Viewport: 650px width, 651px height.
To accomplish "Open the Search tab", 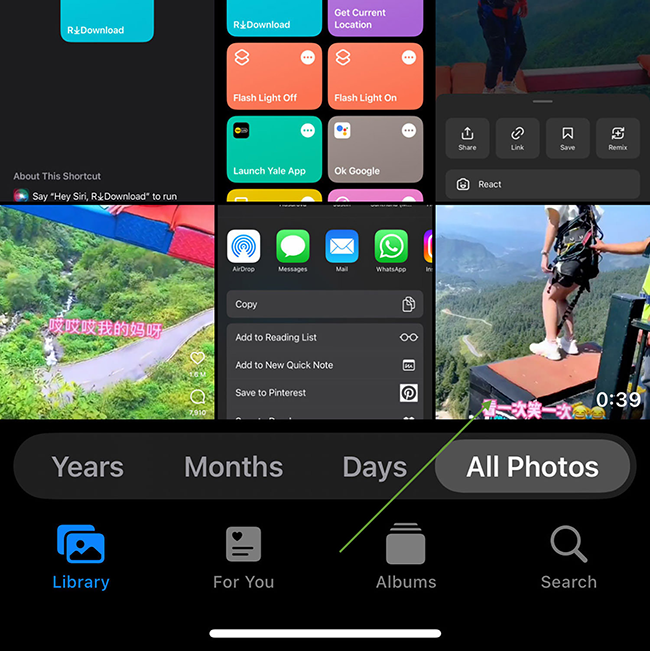I will pyautogui.click(x=568, y=558).
